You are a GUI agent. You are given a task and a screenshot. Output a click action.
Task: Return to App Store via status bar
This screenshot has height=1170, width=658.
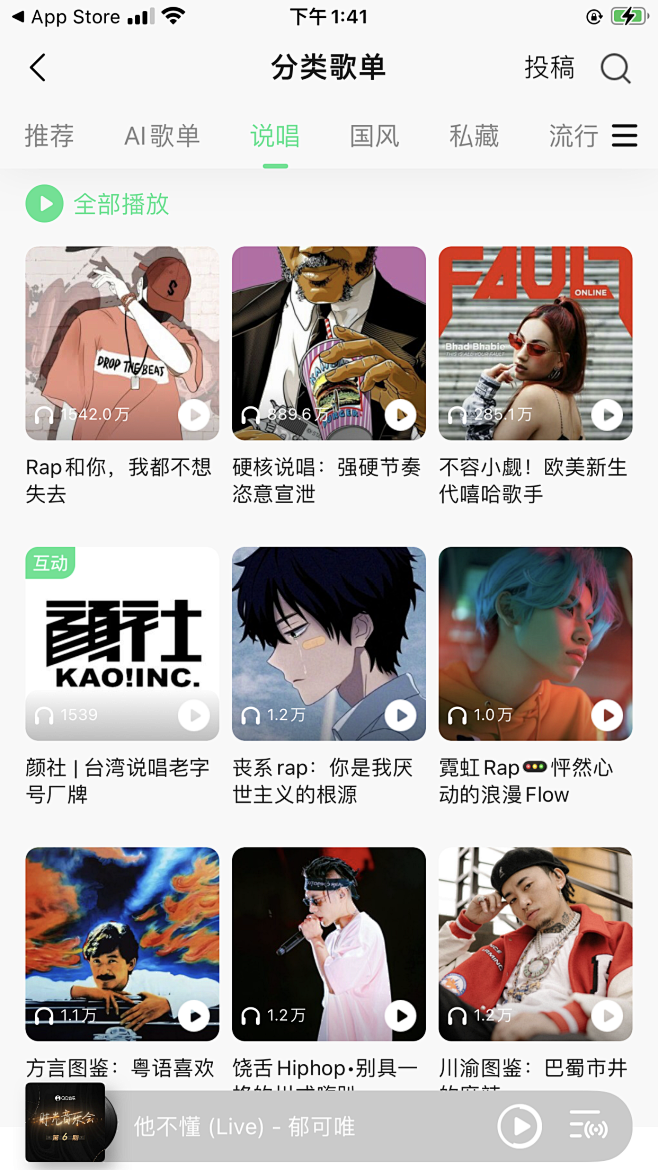click(64, 17)
